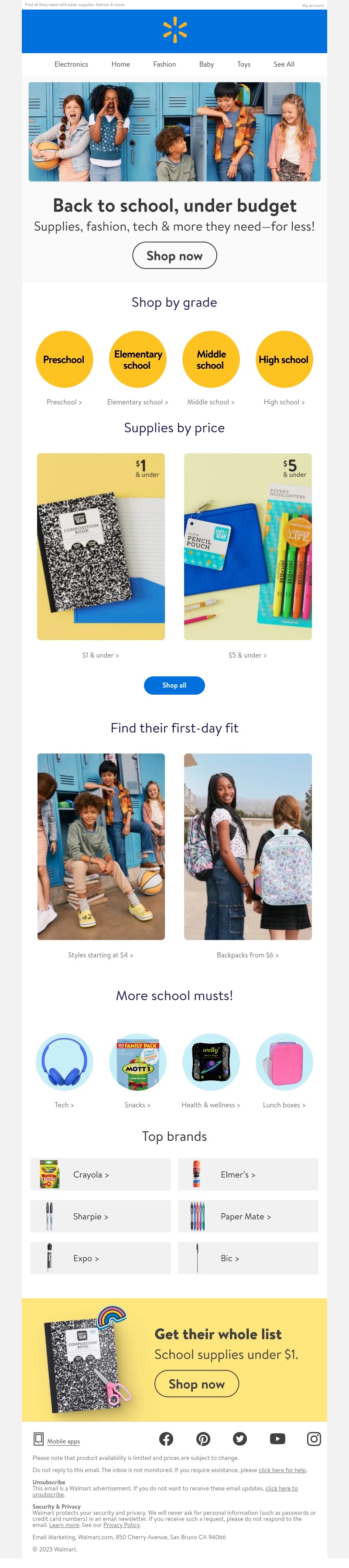Open the Toys category link

pos(243,64)
